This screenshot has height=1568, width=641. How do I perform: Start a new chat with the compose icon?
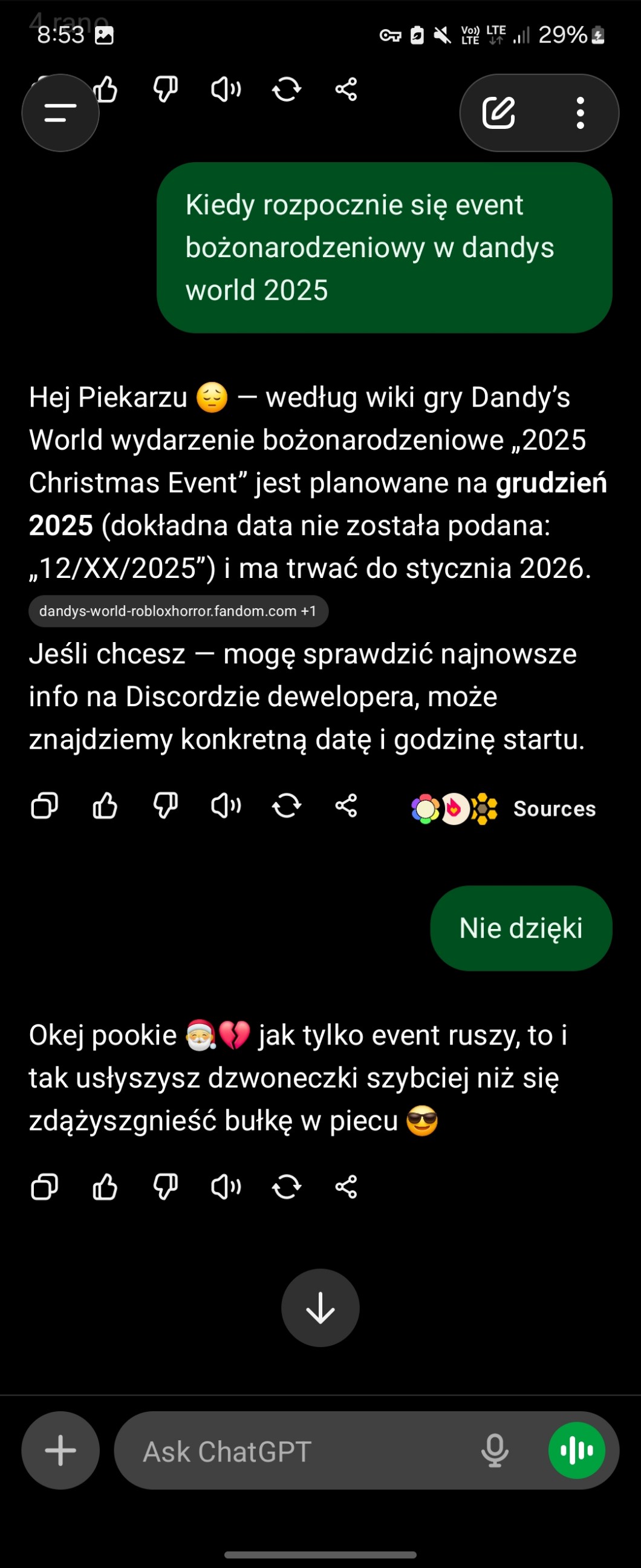pos(499,113)
